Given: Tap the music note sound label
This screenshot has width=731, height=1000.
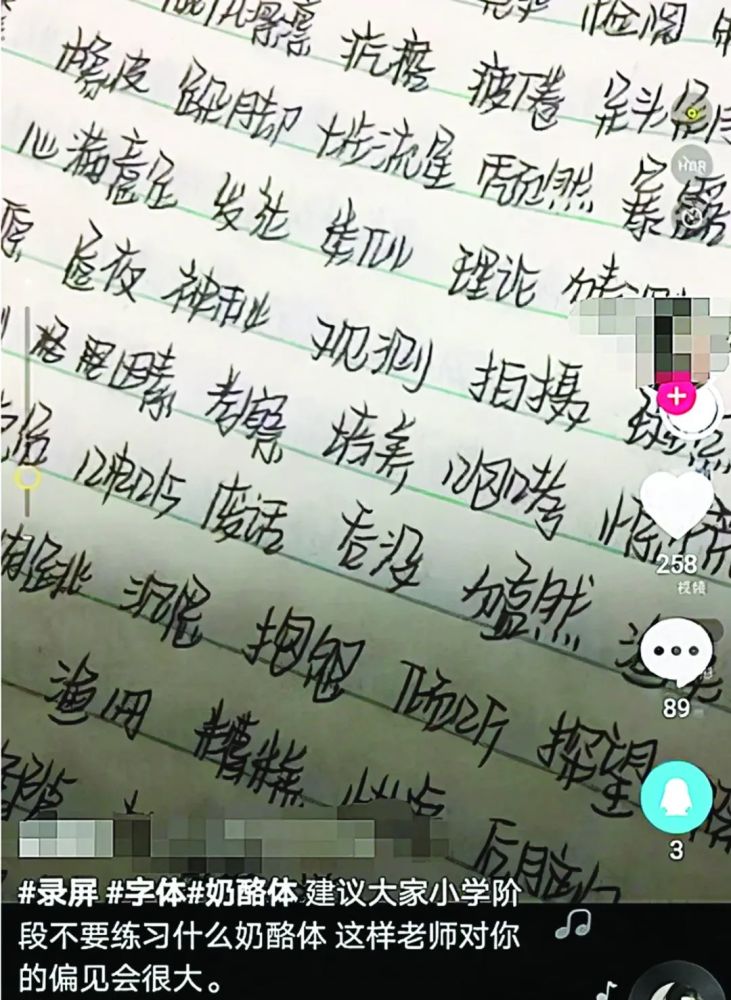Looking at the screenshot, I should point(573,924).
